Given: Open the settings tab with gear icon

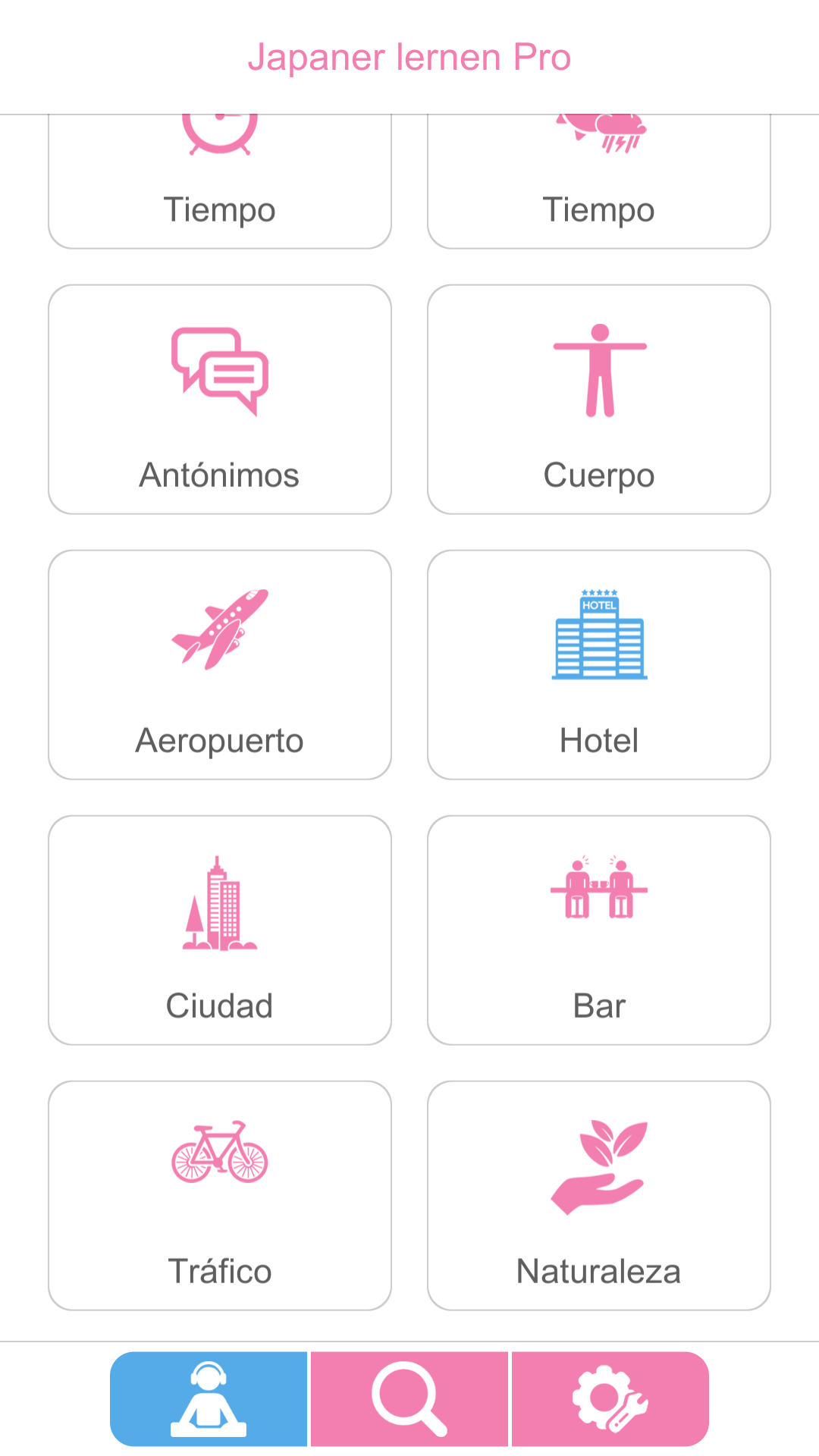Looking at the screenshot, I should pyautogui.click(x=610, y=1399).
